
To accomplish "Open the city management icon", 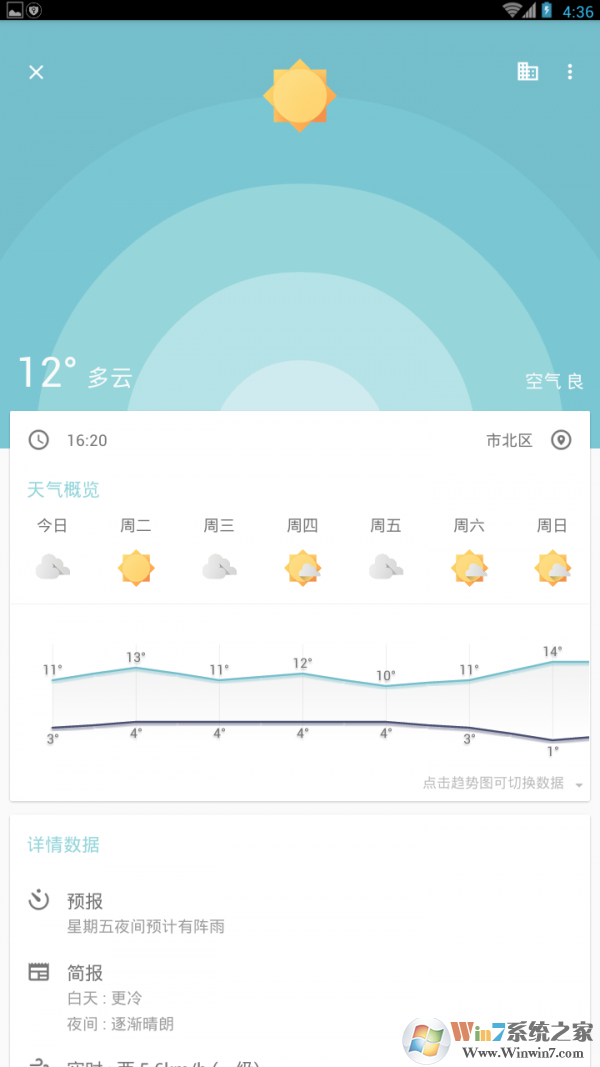I will pyautogui.click(x=527, y=72).
